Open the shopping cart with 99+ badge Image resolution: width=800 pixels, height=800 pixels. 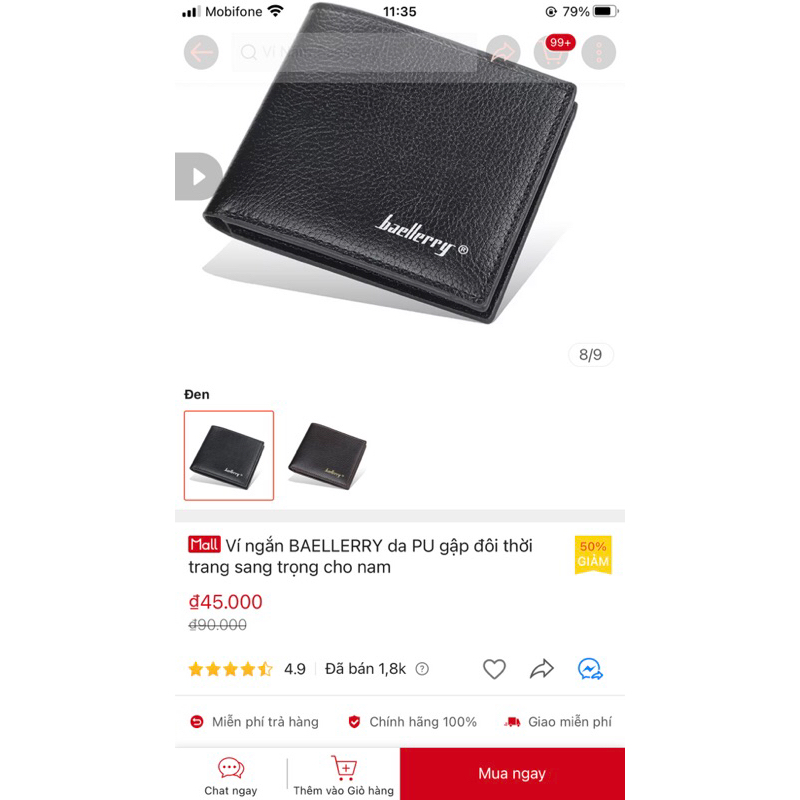(551, 52)
